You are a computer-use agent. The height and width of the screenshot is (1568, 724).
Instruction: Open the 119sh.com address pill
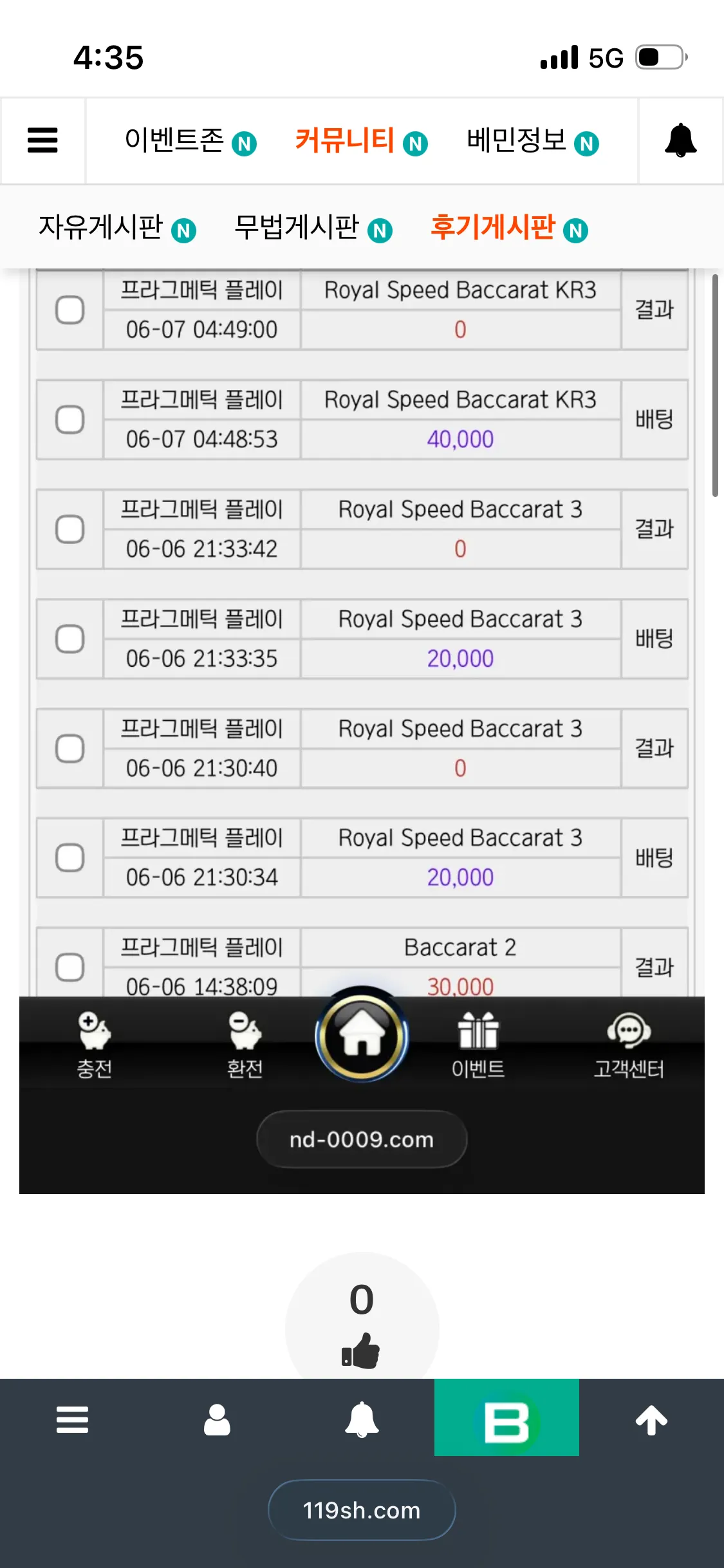362,1510
